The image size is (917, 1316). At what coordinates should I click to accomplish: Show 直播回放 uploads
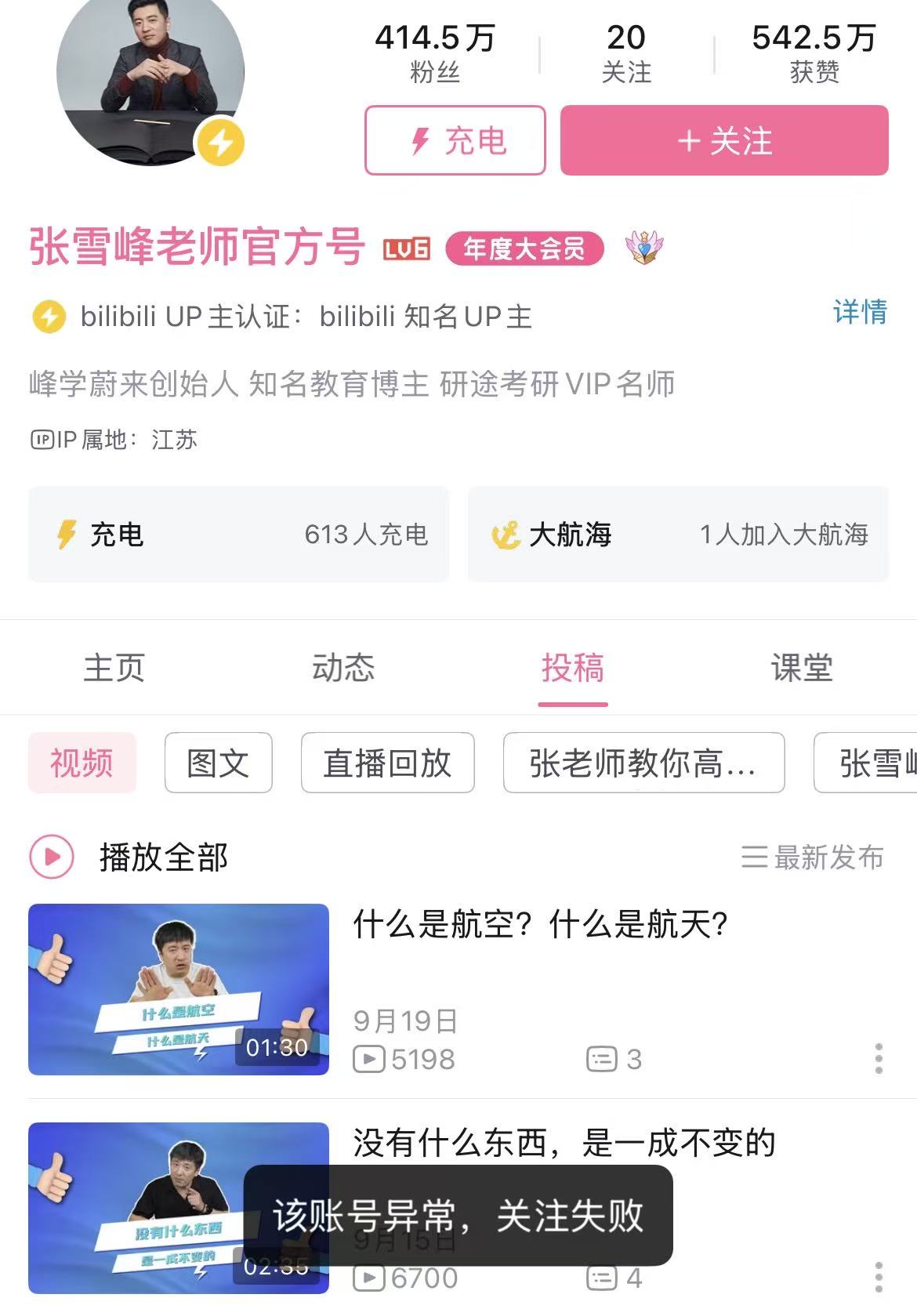[x=387, y=763]
